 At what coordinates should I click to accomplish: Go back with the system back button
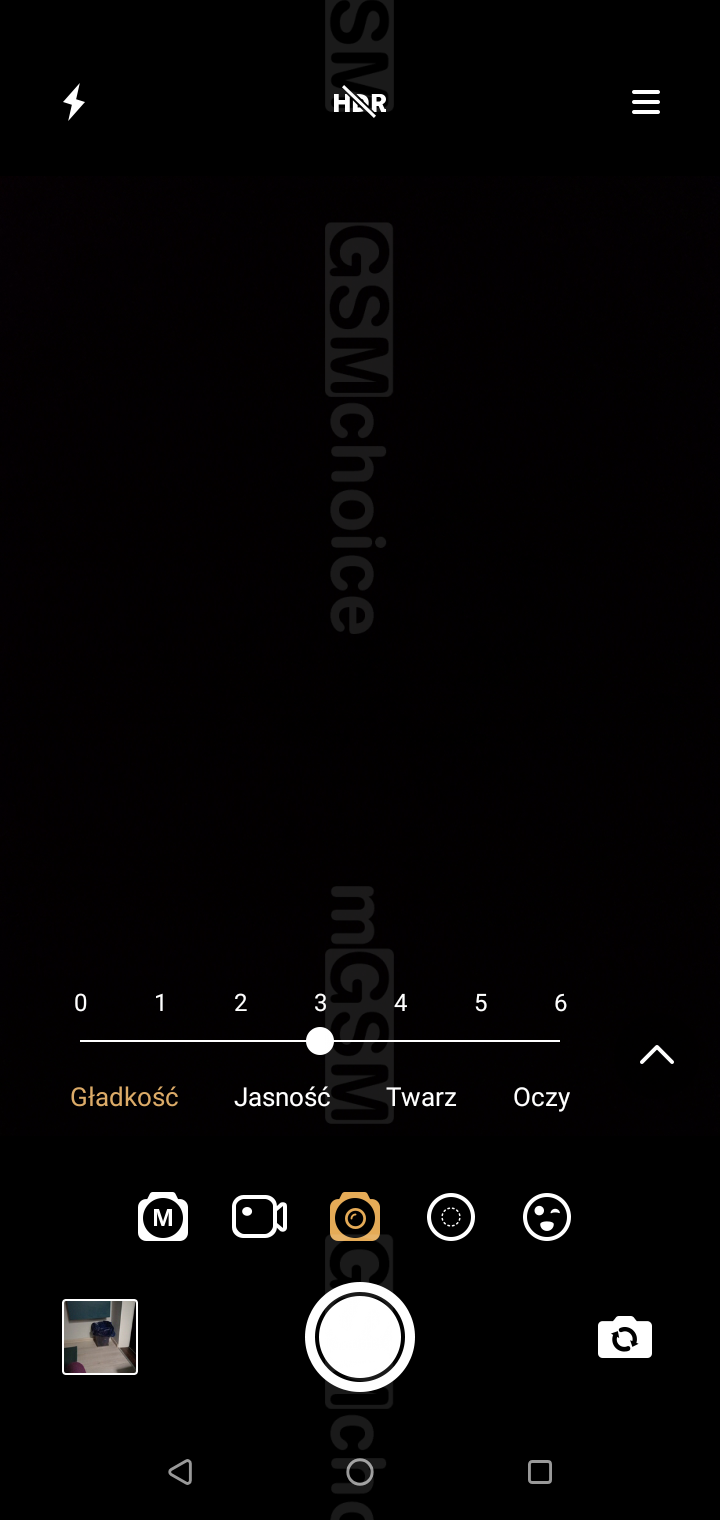tap(180, 1472)
